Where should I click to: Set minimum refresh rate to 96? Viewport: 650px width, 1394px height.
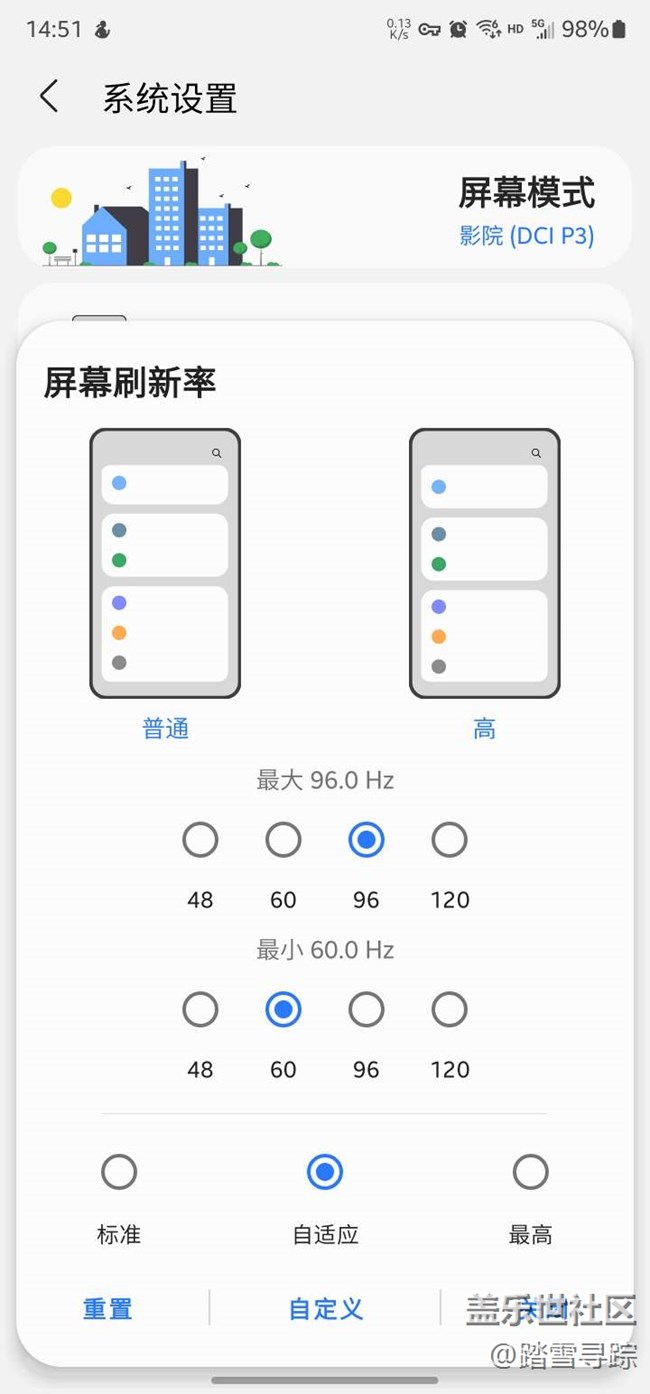366,1010
